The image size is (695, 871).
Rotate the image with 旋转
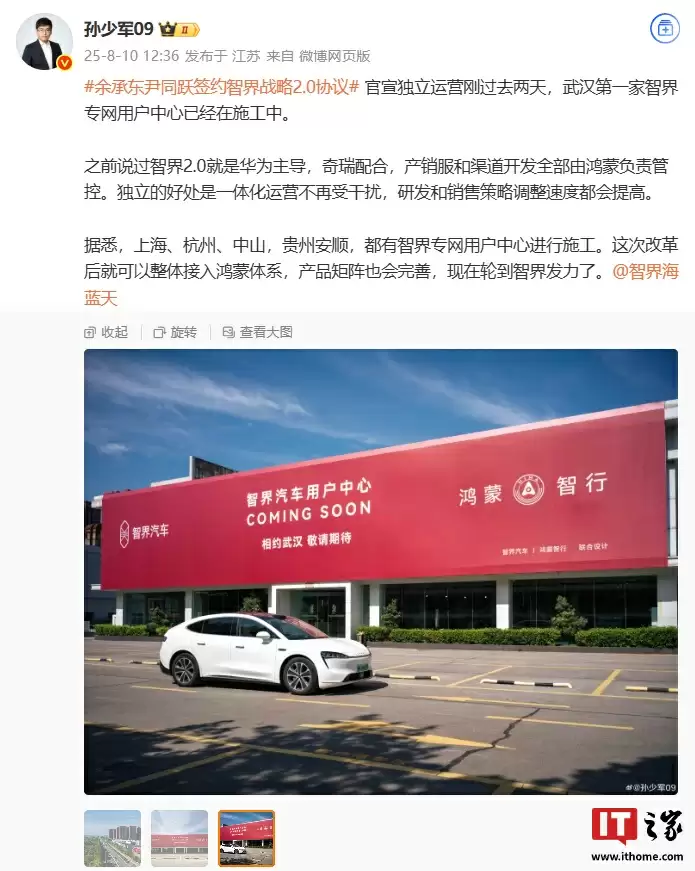[175, 332]
